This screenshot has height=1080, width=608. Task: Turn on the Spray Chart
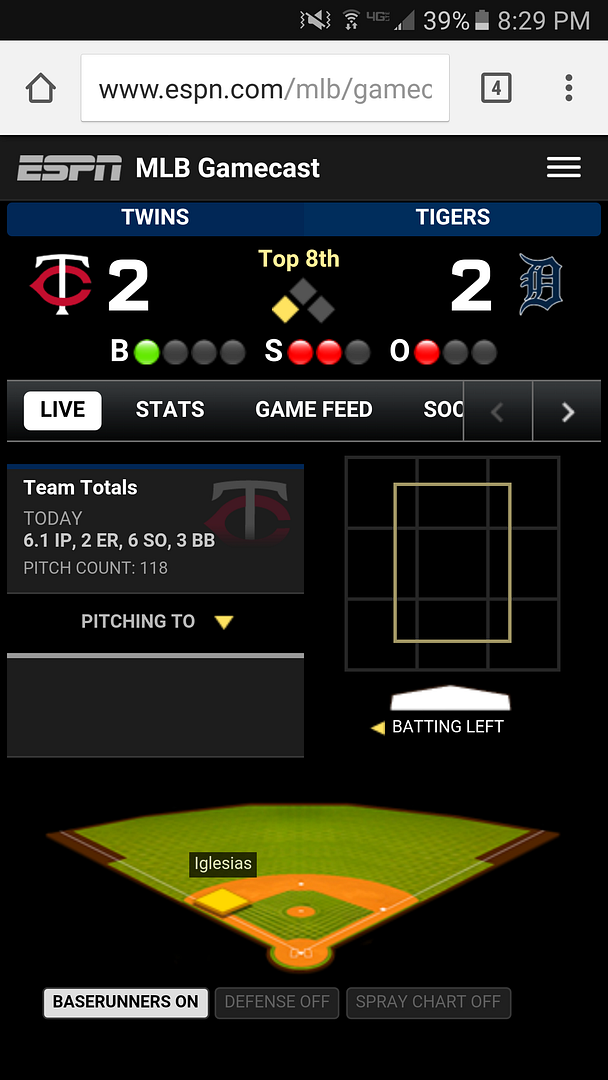tap(428, 1002)
